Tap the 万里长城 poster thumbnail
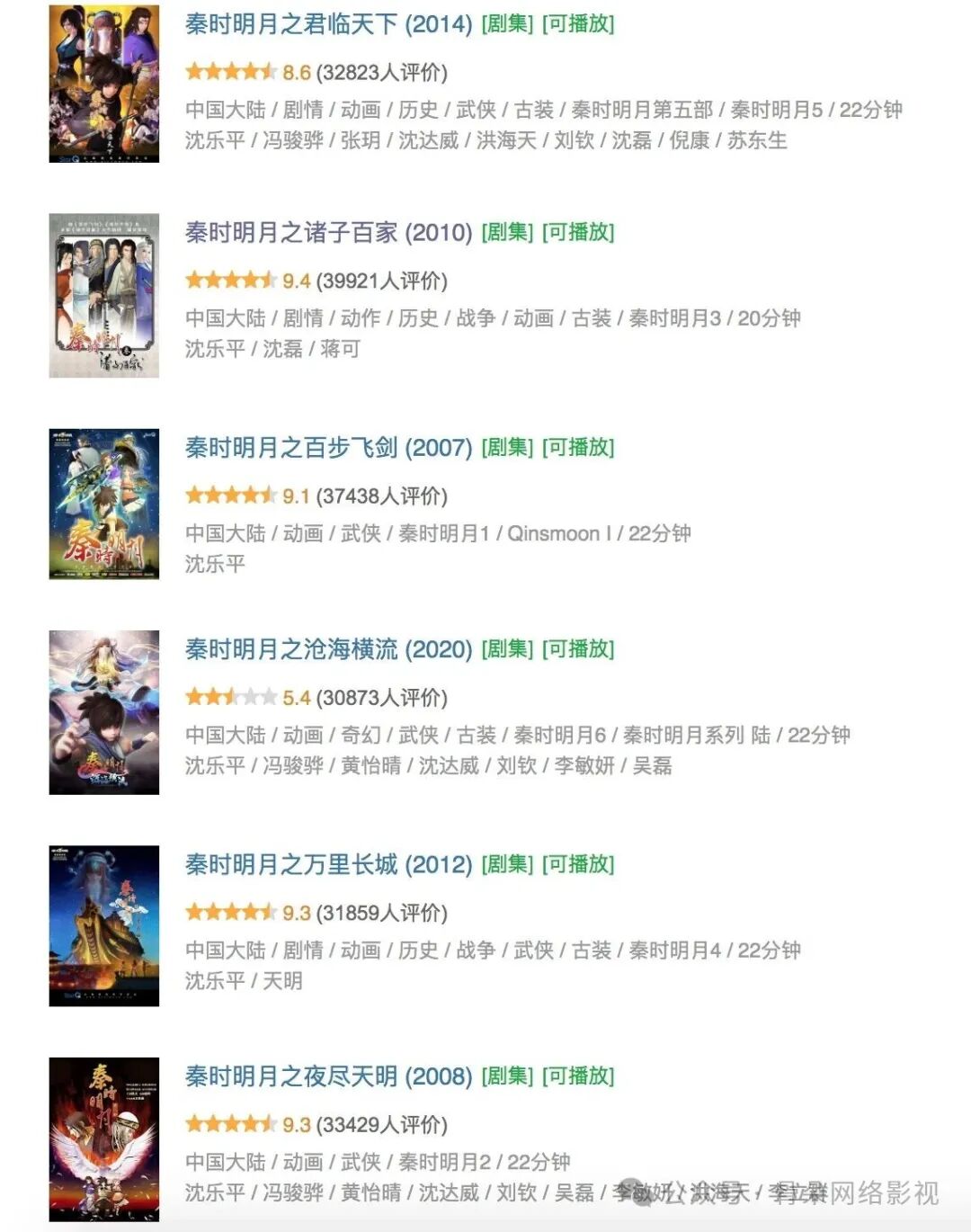 tap(103, 925)
